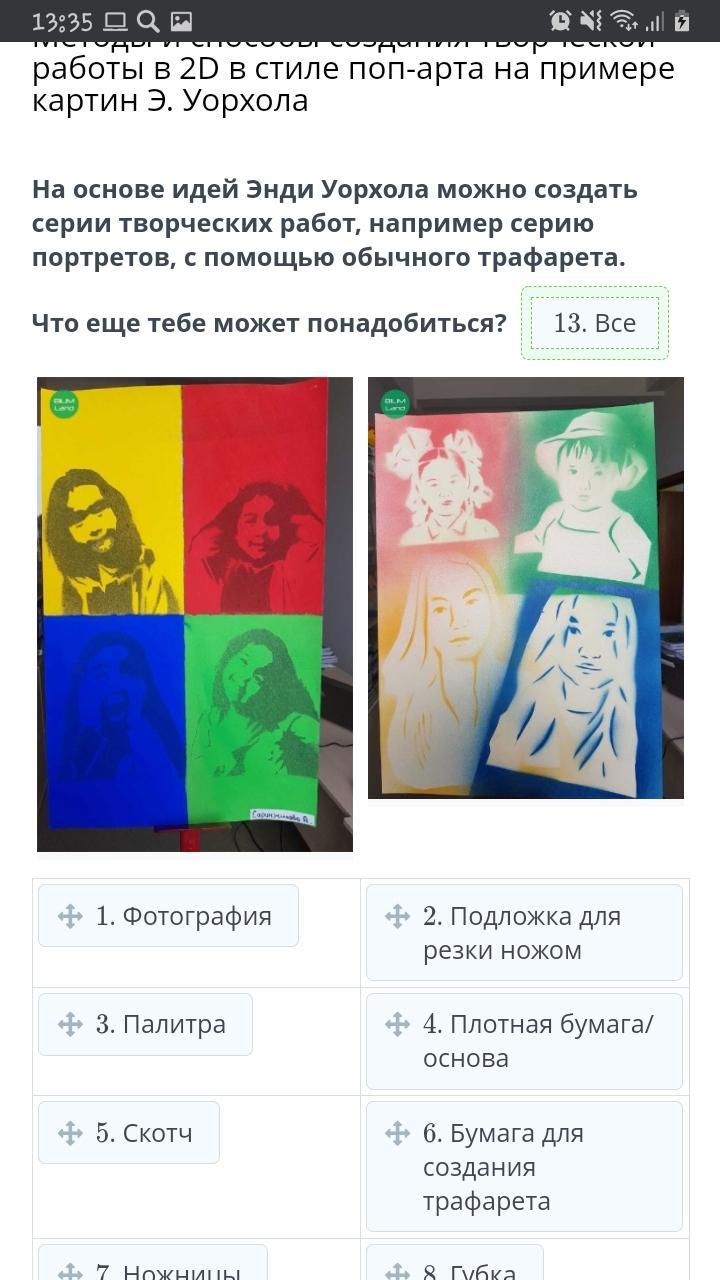
Task: Select the '1. Фотография' answer chip
Action: pyautogui.click(x=168, y=916)
